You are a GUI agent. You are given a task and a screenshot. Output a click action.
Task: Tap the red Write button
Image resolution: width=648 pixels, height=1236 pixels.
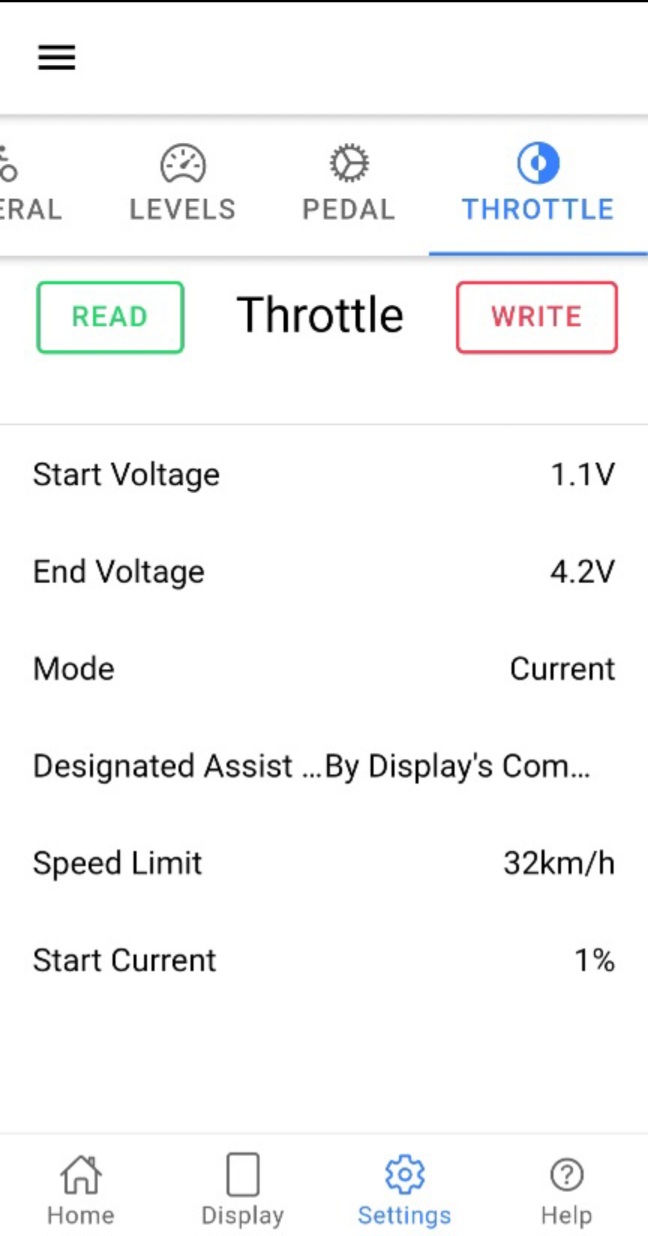(x=537, y=317)
